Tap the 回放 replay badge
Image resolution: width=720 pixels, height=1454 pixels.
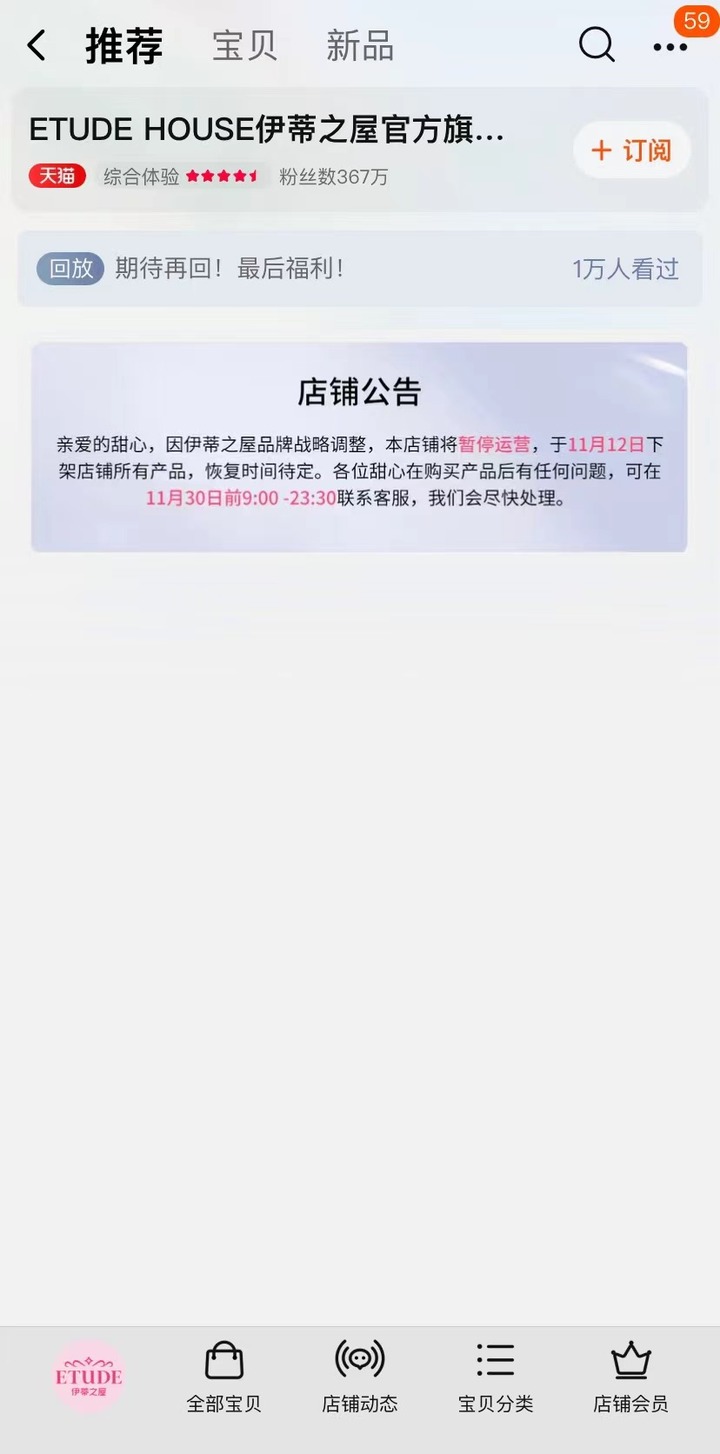[69, 268]
